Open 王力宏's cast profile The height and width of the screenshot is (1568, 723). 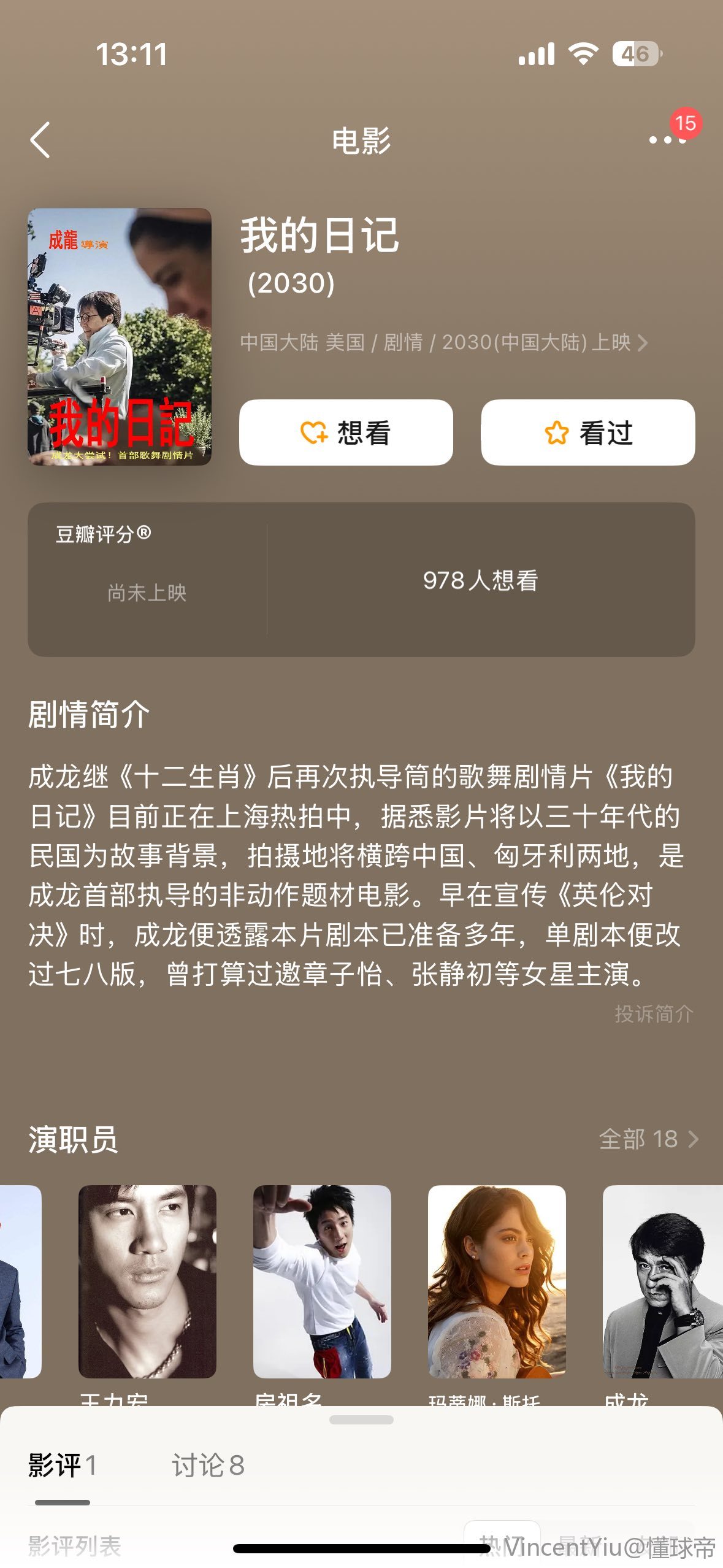point(147,1282)
